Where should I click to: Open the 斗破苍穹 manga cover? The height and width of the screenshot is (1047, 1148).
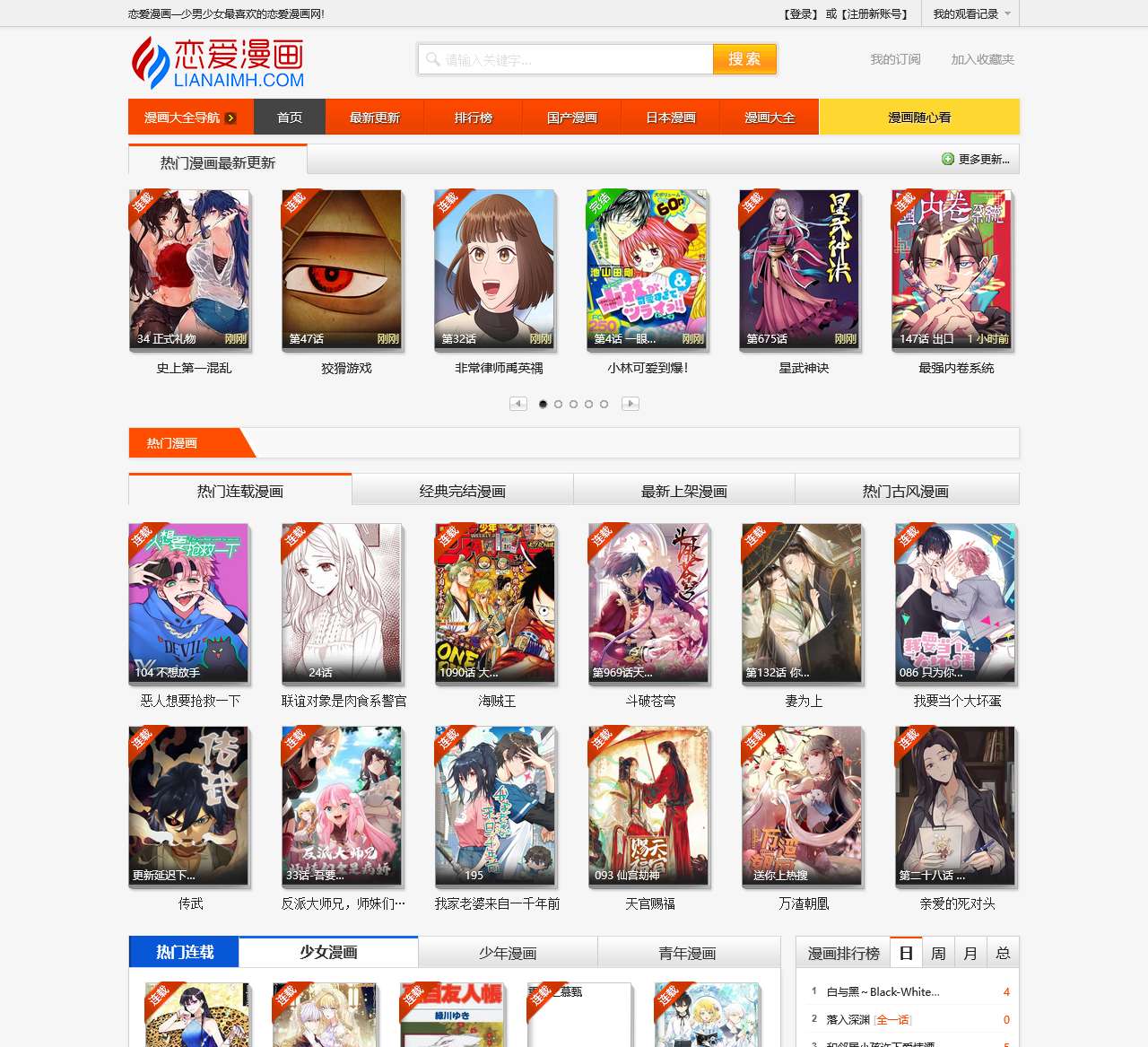tap(649, 603)
